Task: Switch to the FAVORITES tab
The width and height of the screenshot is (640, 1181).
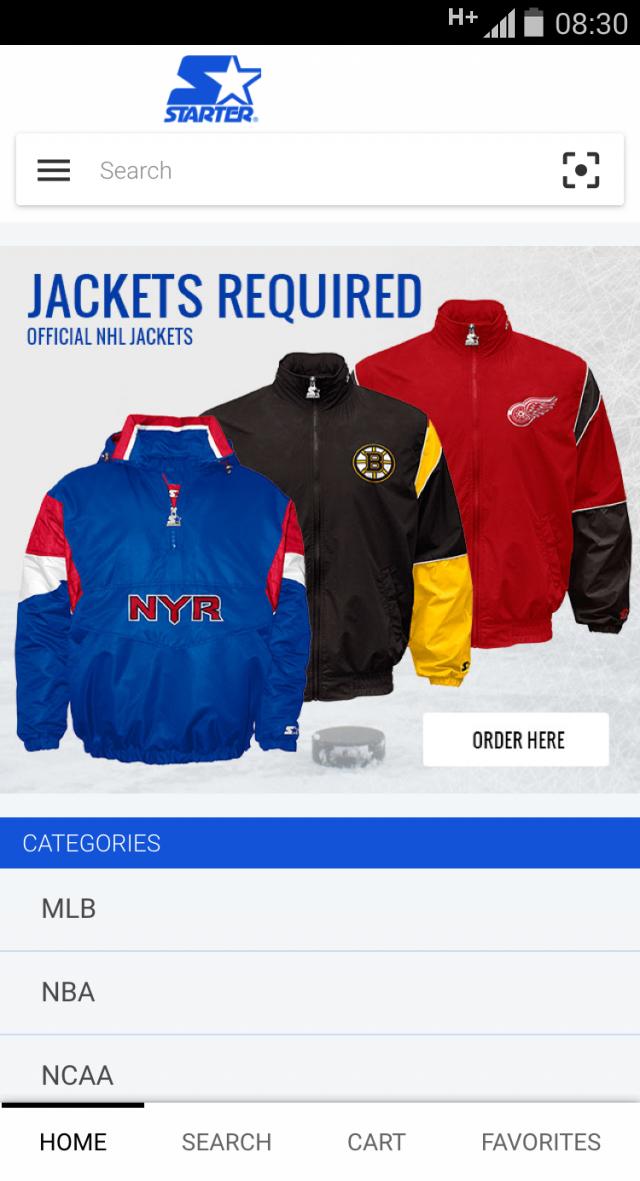Action: [x=541, y=1142]
